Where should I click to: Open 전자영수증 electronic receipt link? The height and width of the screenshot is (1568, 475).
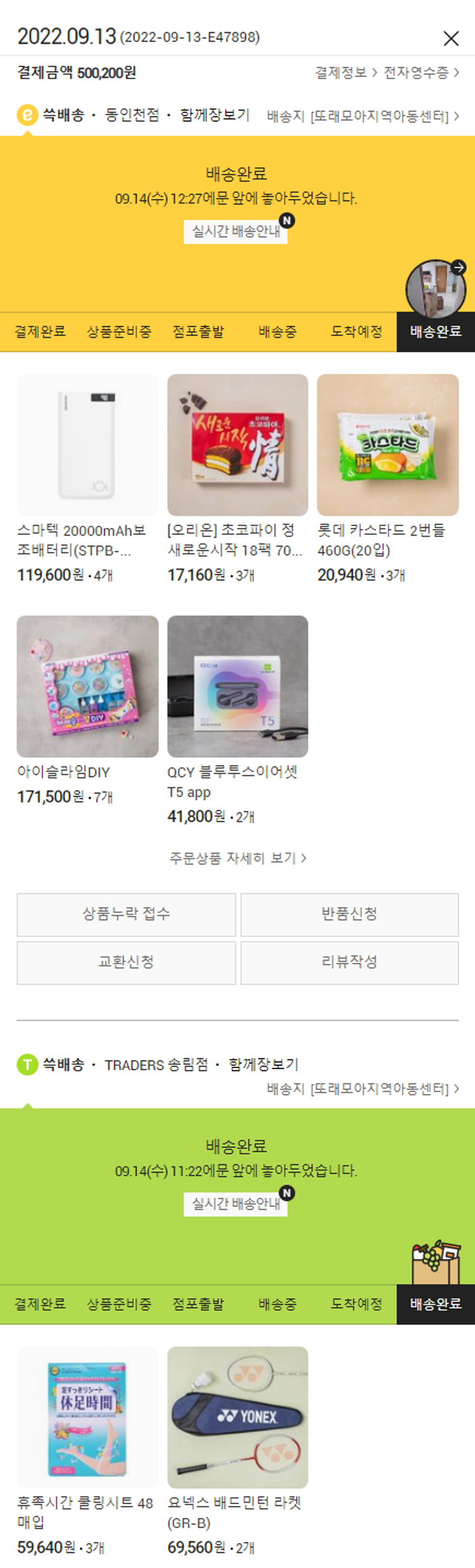[421, 73]
